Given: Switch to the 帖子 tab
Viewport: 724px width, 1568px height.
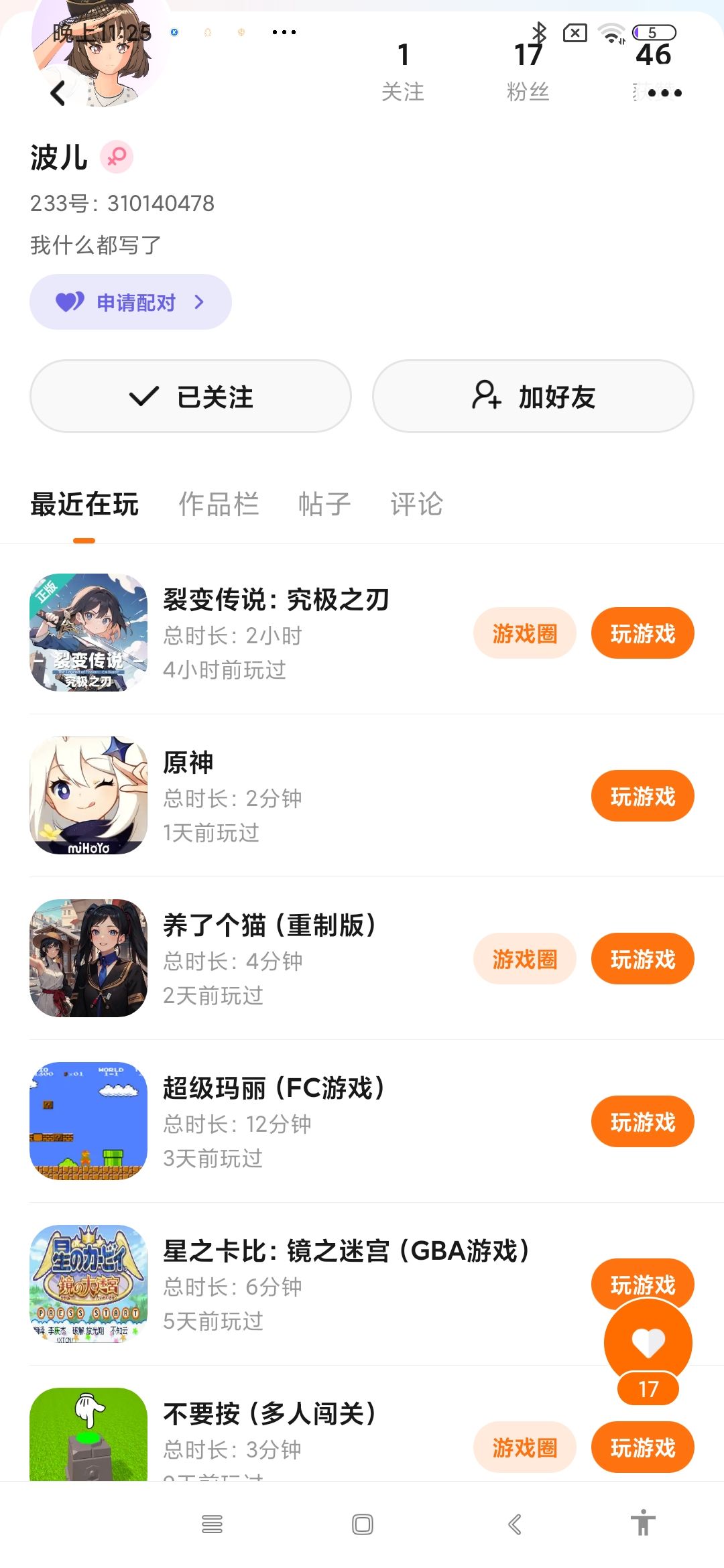Looking at the screenshot, I should tap(324, 505).
